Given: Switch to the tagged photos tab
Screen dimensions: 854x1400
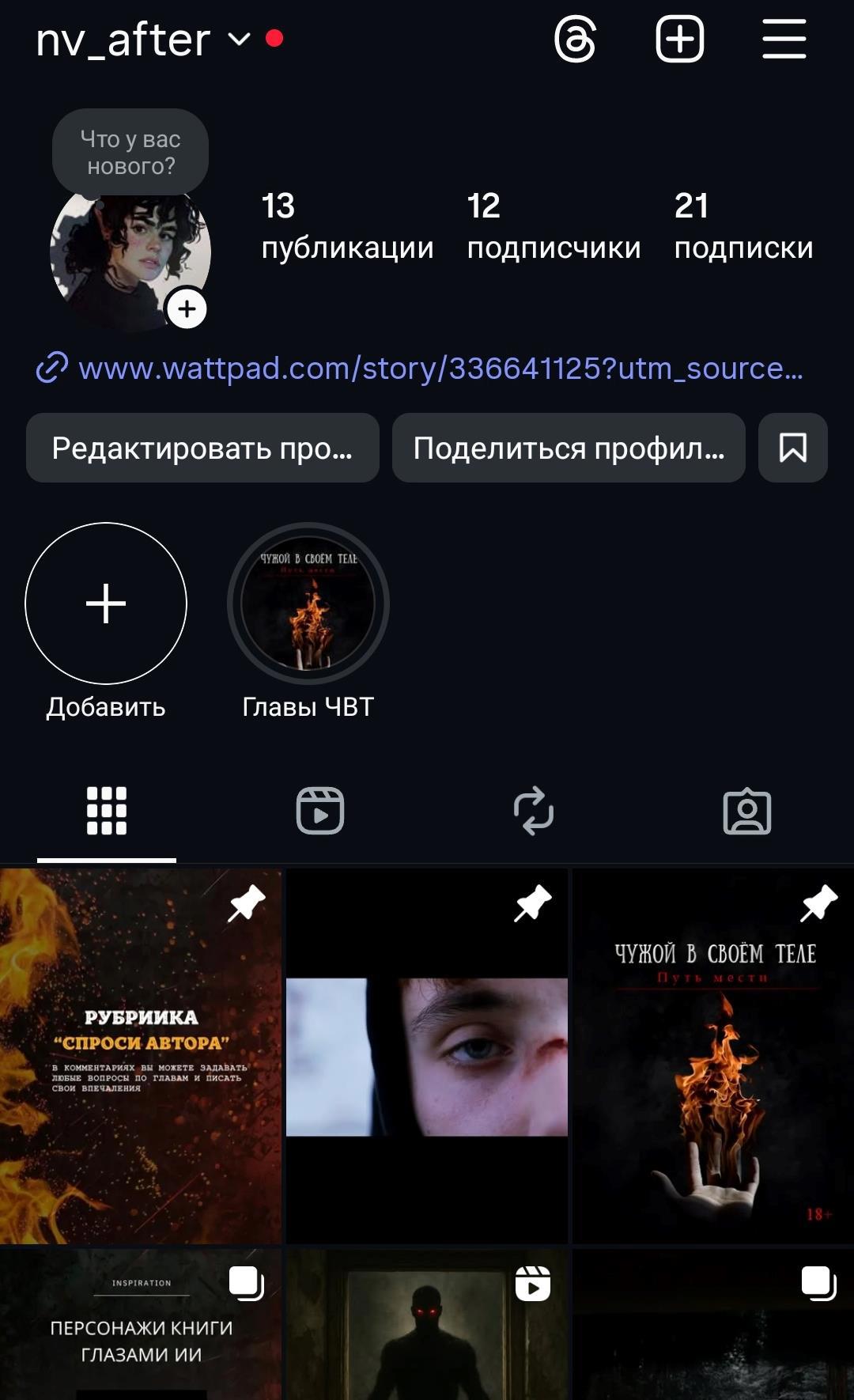Looking at the screenshot, I should coord(746,811).
